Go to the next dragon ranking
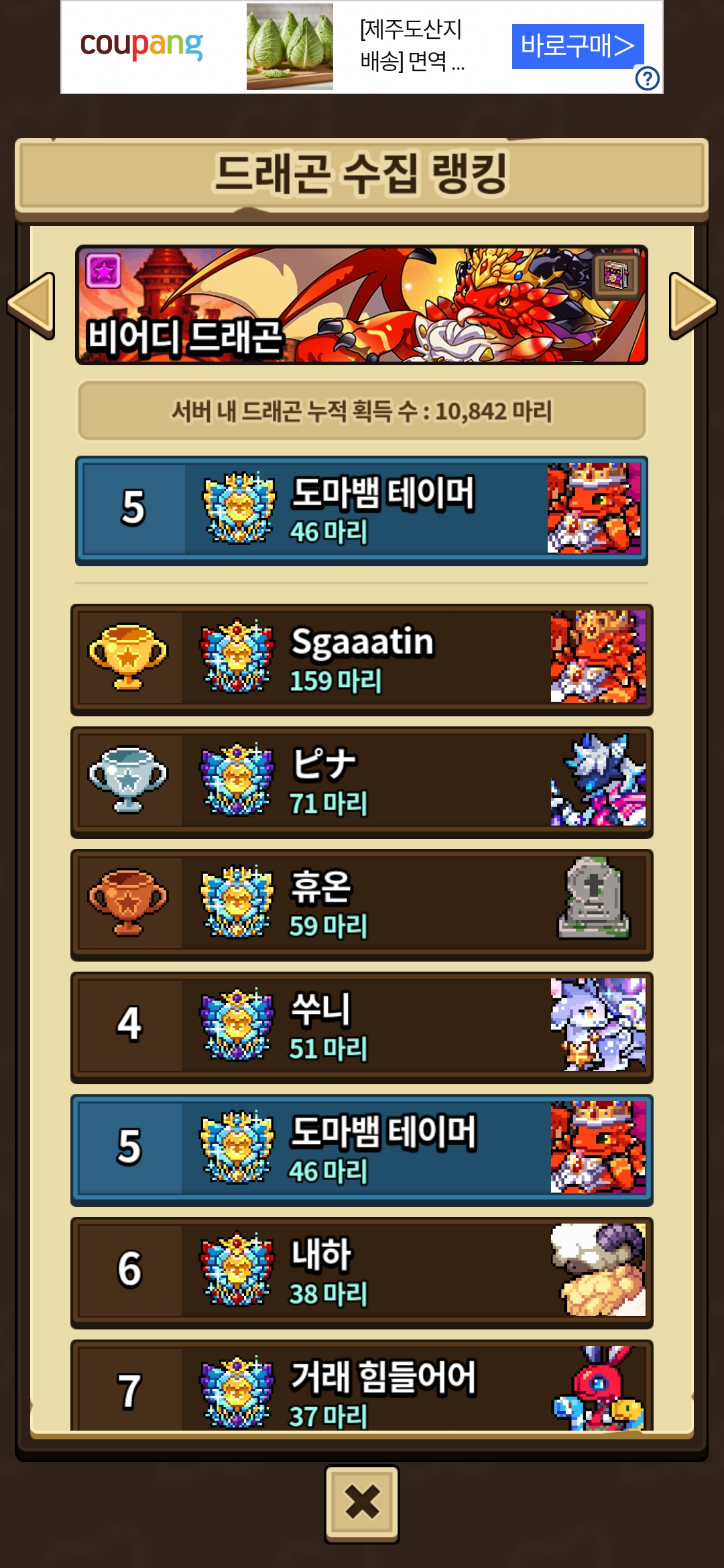 tap(692, 306)
